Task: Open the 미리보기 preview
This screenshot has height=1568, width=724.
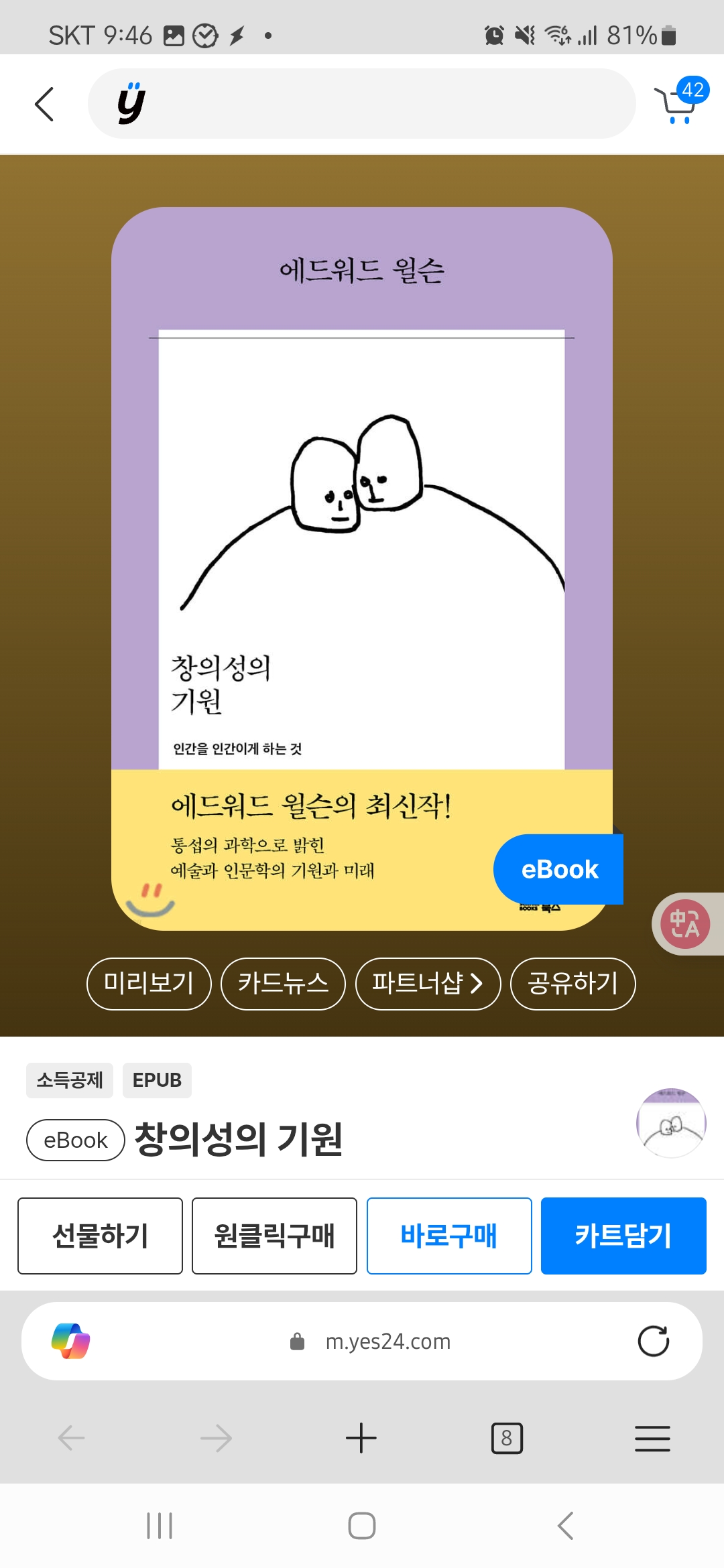Action: pyautogui.click(x=149, y=983)
